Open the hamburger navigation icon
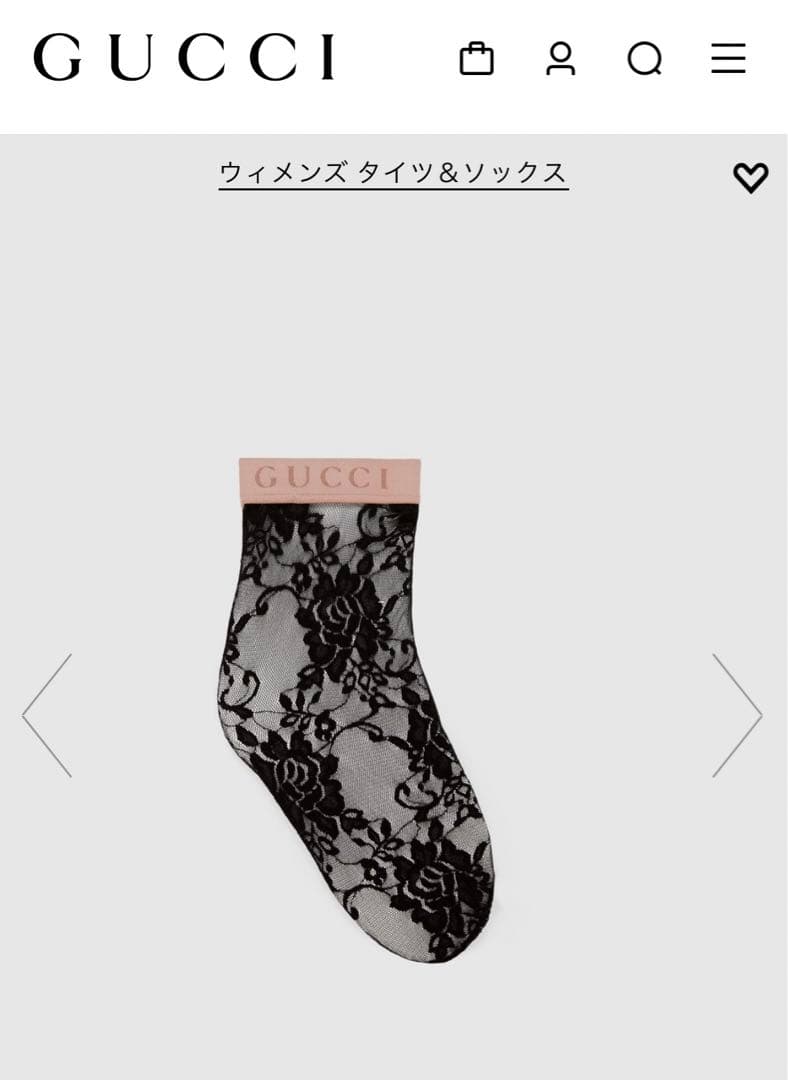The height and width of the screenshot is (1080, 788). [x=728, y=60]
